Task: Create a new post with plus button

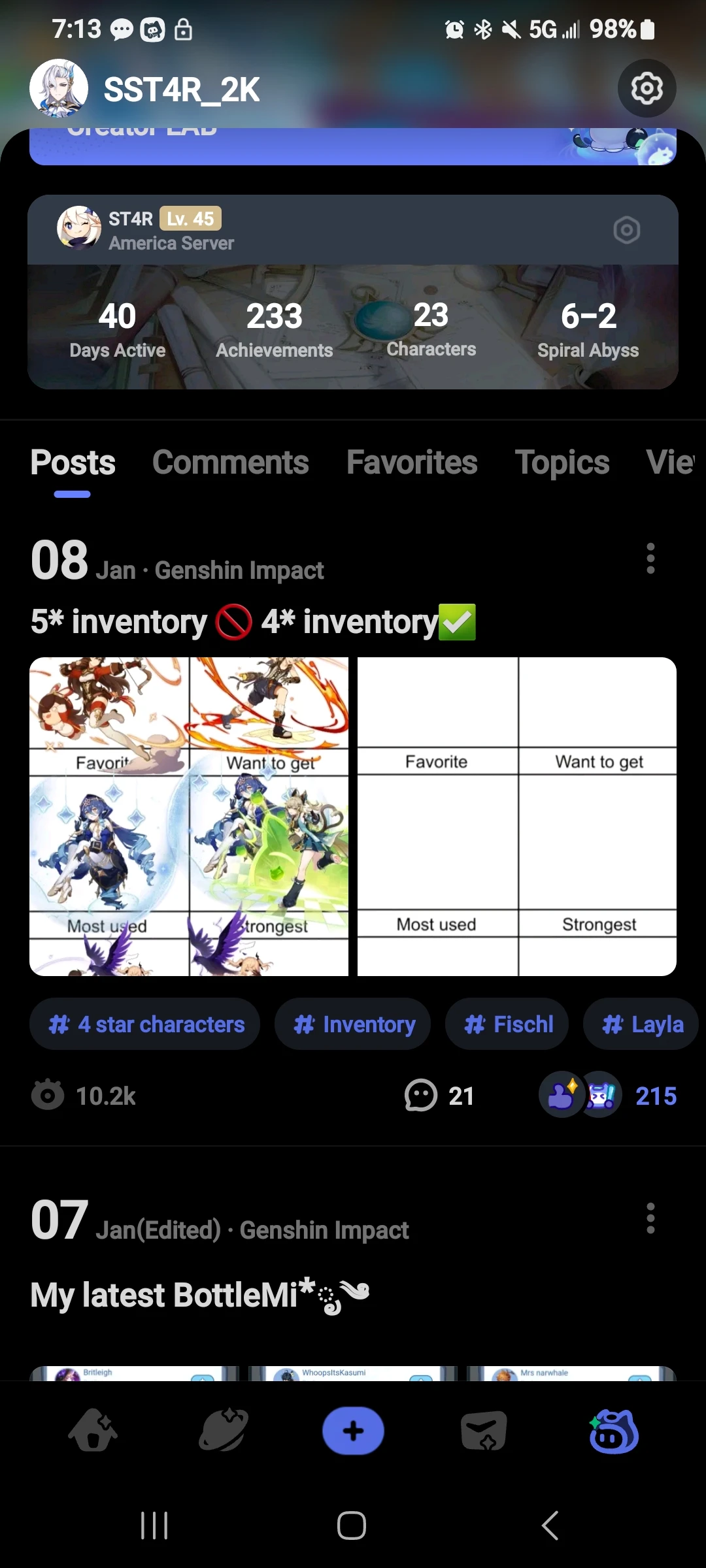Action: point(353,1431)
